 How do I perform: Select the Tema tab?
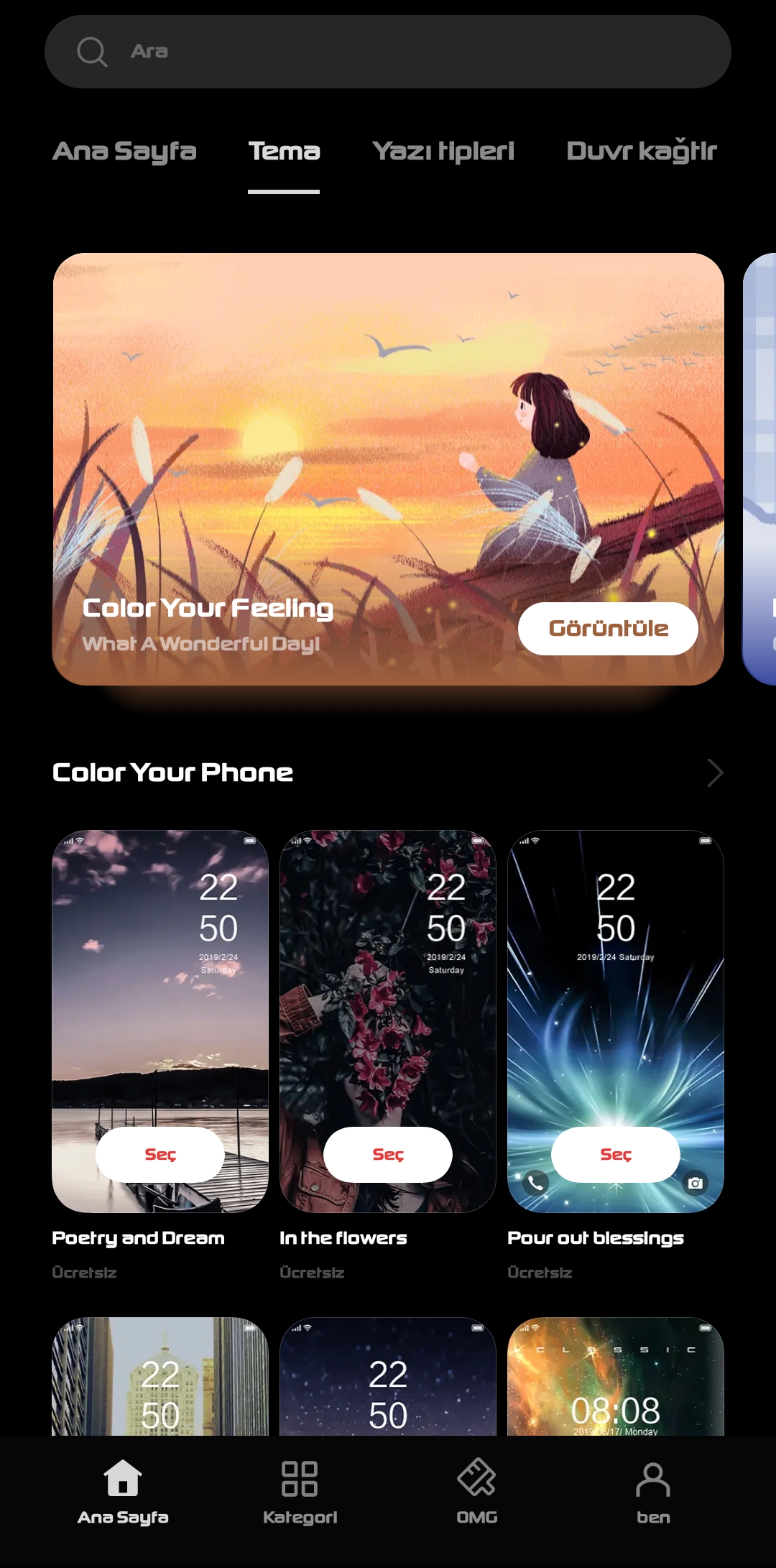pos(284,152)
